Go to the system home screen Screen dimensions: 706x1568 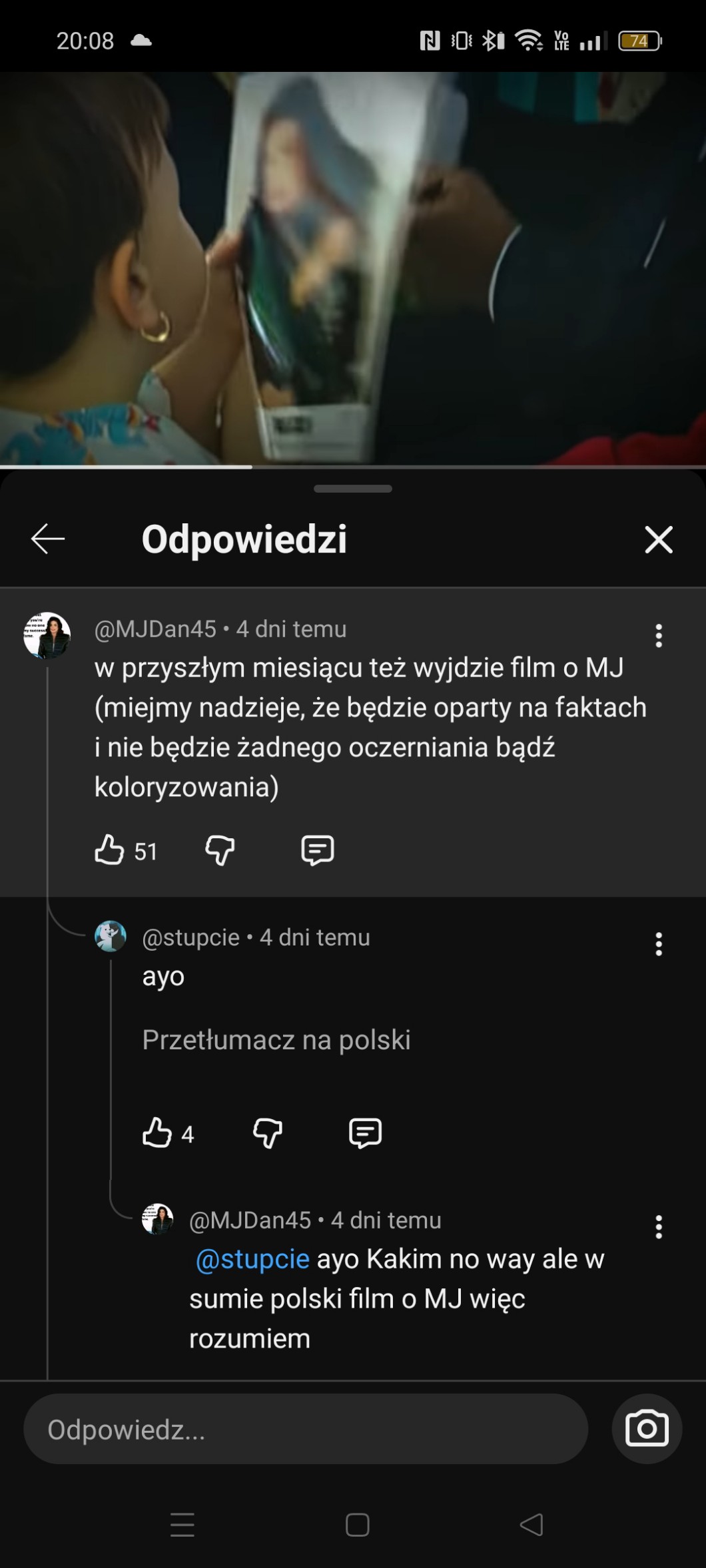(357, 1525)
